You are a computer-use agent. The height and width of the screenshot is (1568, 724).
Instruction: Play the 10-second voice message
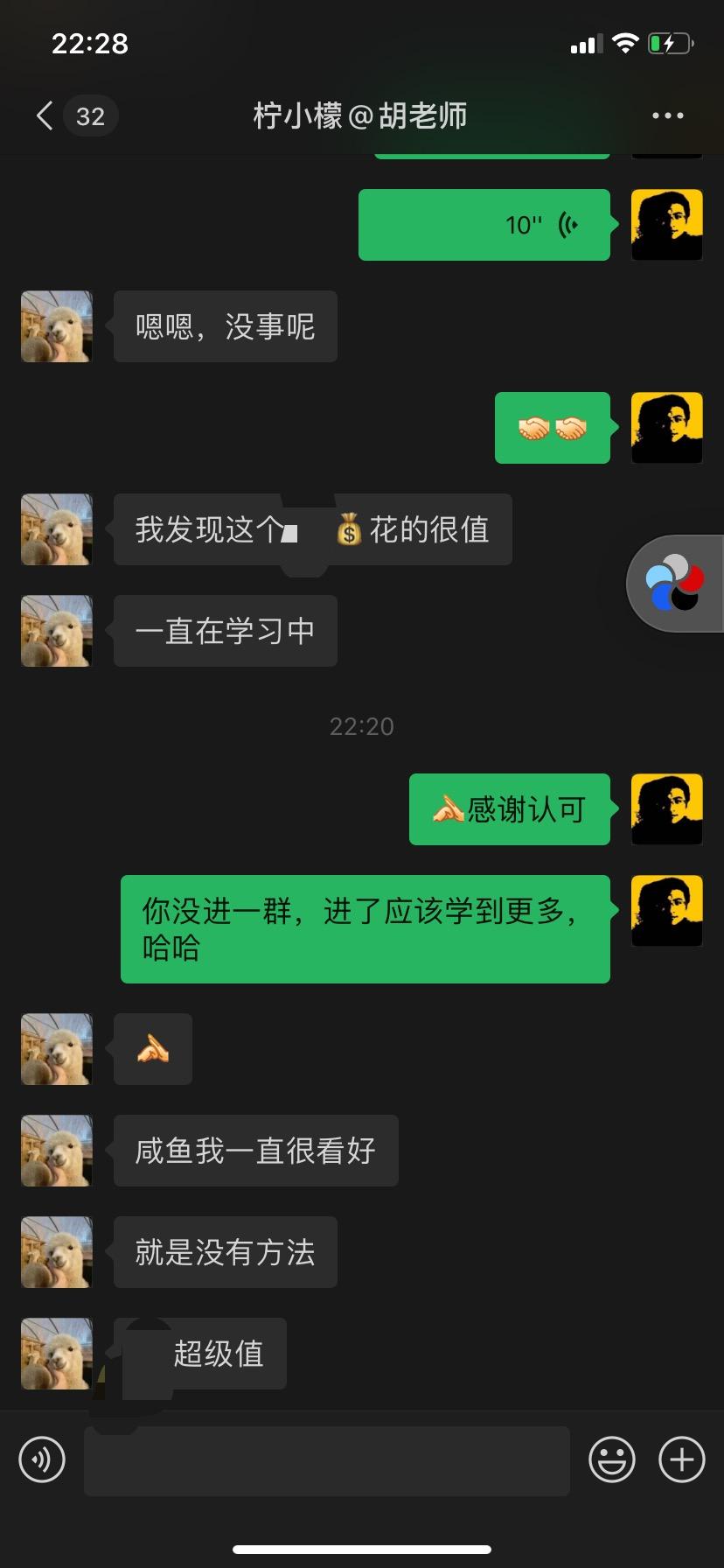click(484, 224)
